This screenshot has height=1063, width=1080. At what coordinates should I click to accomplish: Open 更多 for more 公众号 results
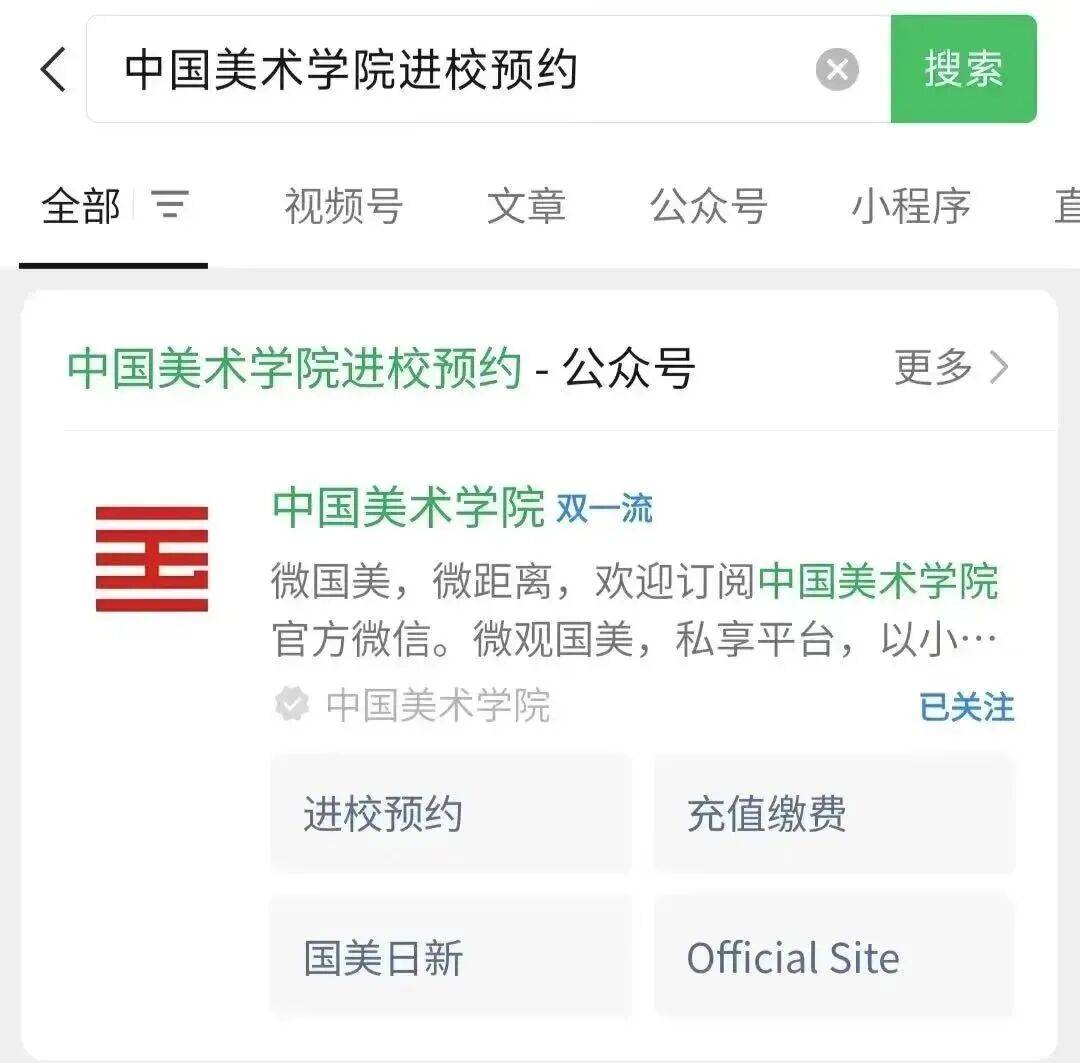click(x=951, y=368)
